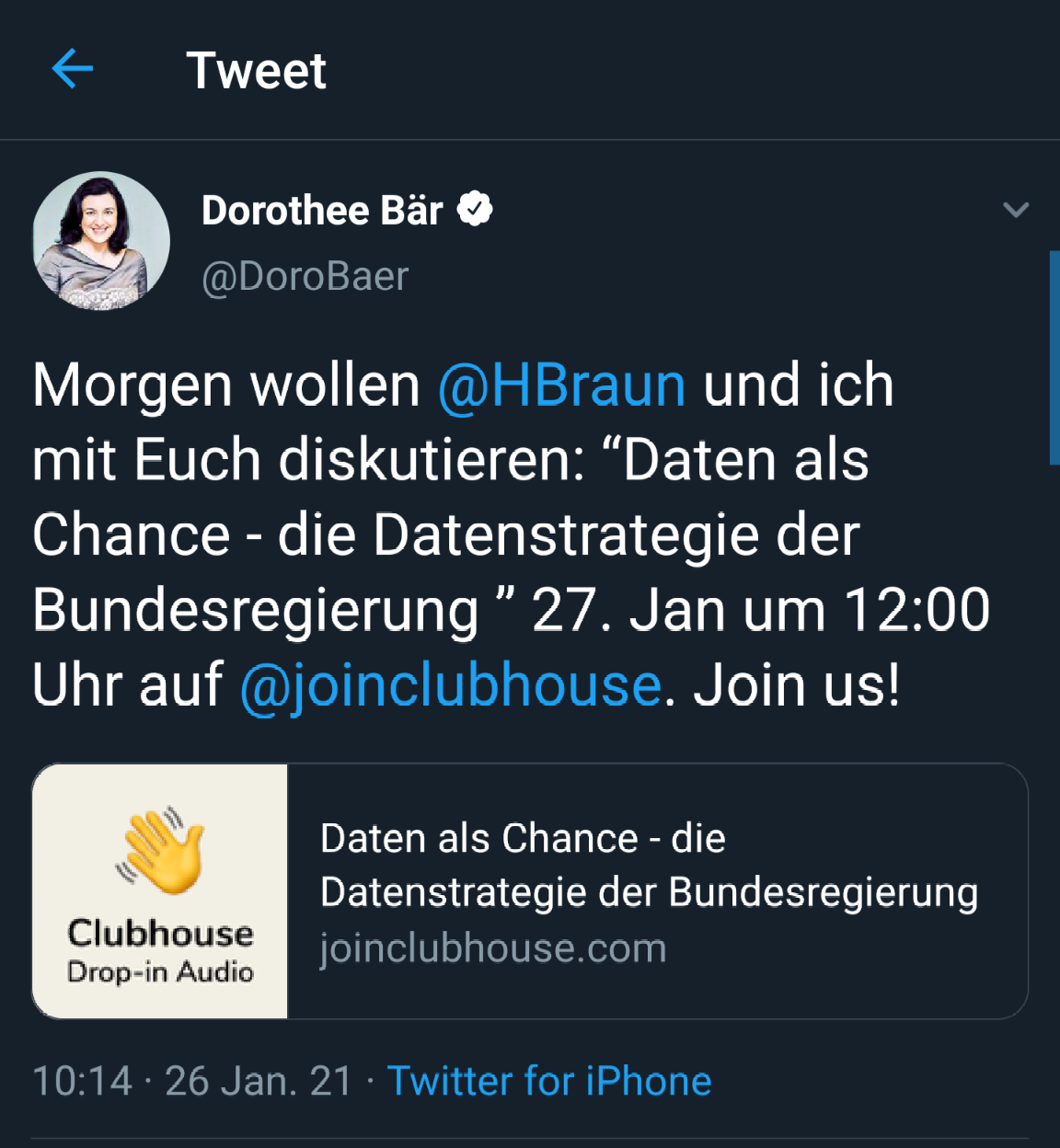Expand the tweet options chevron
This screenshot has height=1148, width=1060.
(1015, 211)
